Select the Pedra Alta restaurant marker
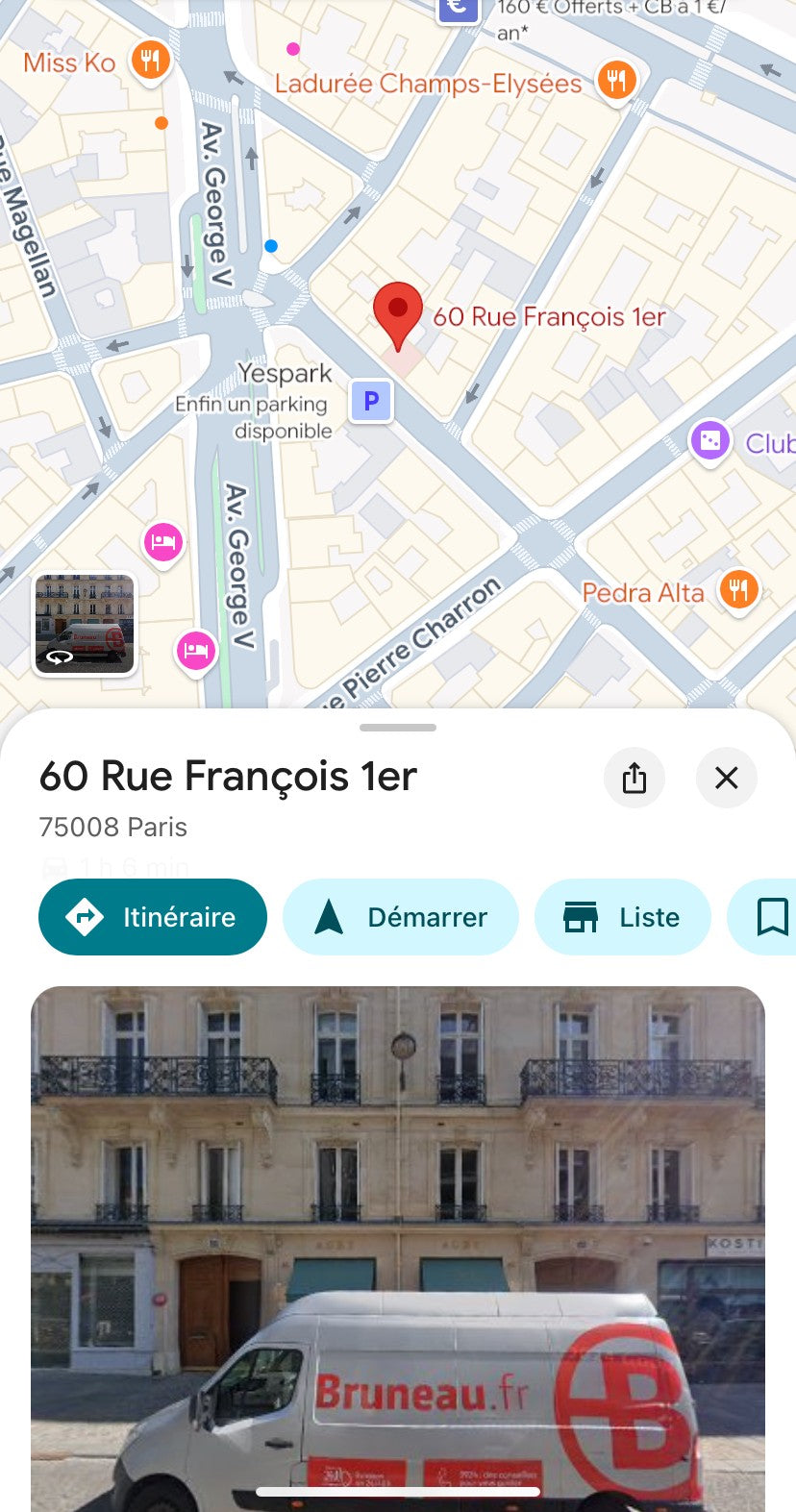This screenshot has width=796, height=1512. [738, 589]
